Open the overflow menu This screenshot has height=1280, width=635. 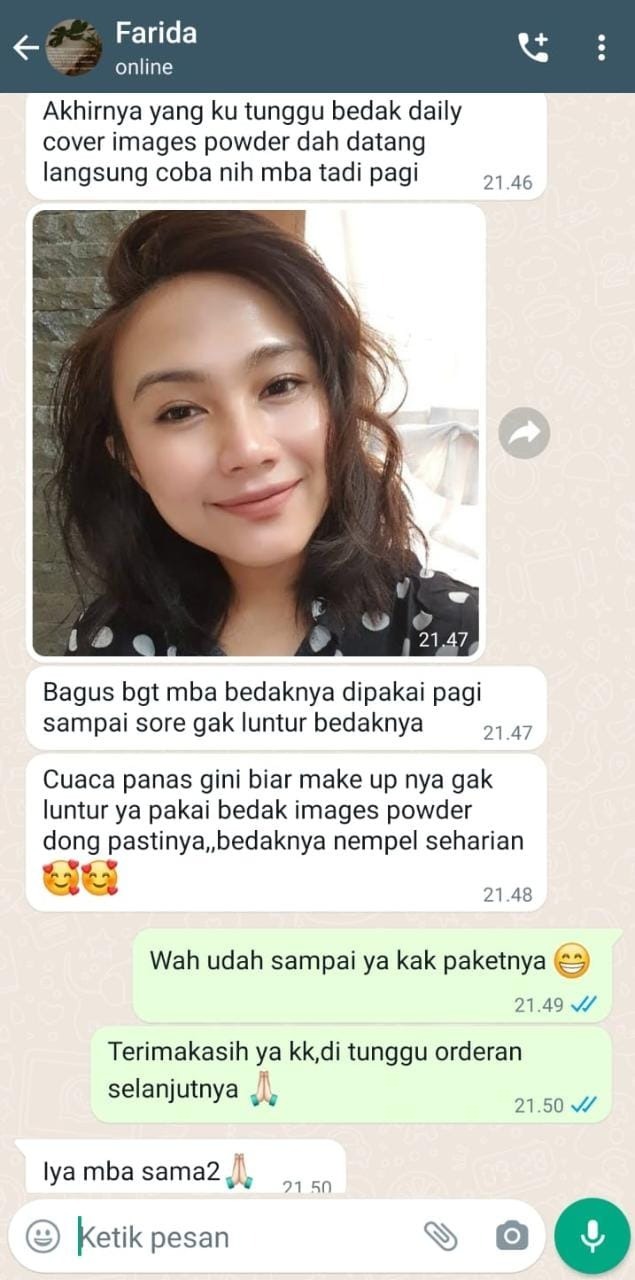(601, 47)
